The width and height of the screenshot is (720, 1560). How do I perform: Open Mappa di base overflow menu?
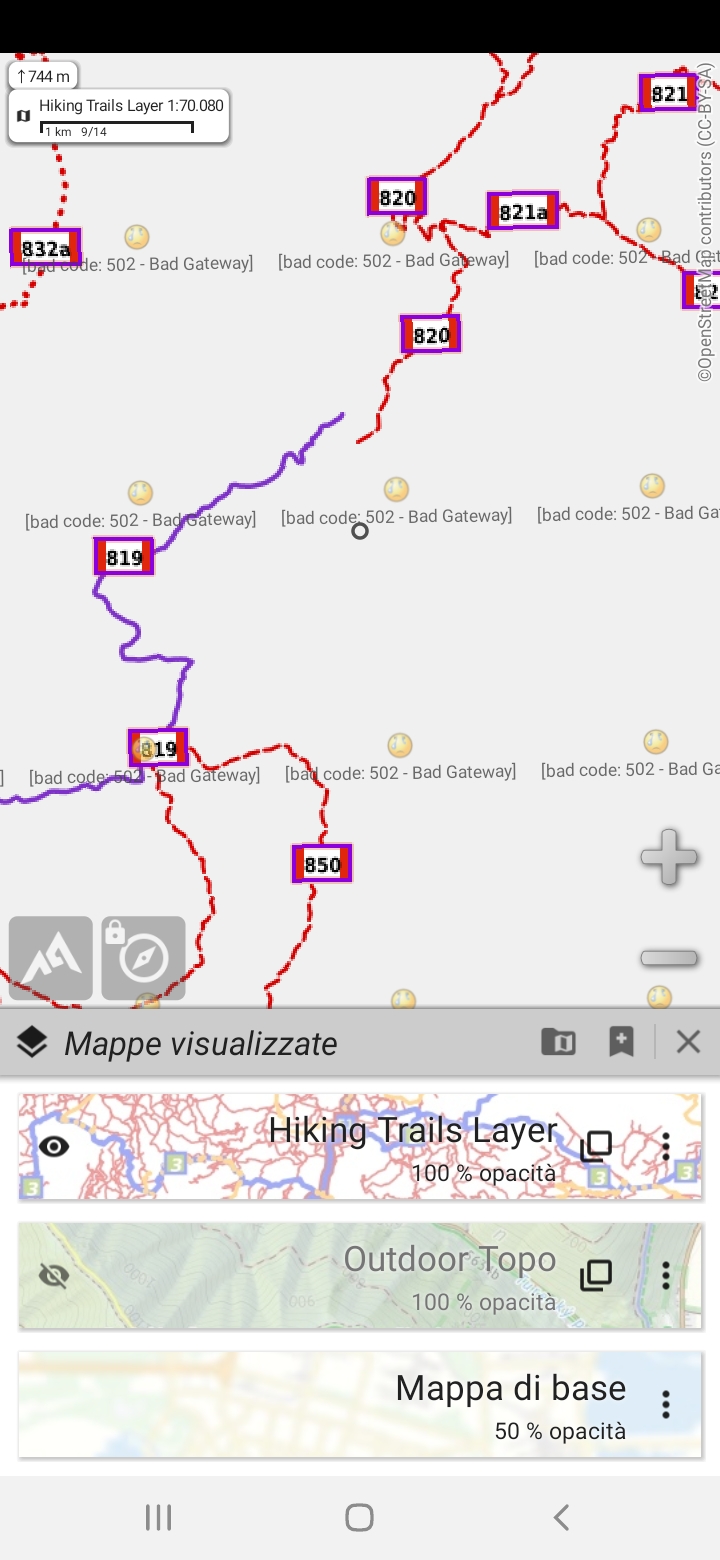pos(666,1405)
